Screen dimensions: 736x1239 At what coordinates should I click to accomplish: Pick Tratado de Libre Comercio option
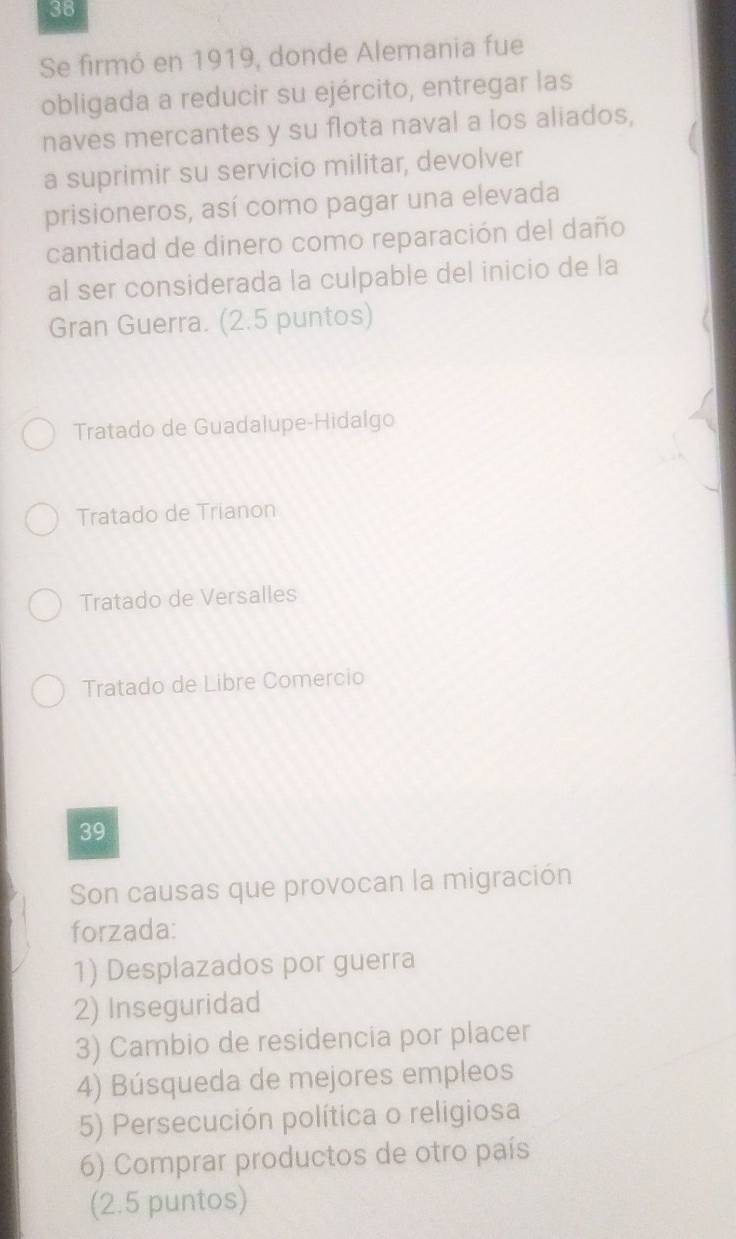47,691
